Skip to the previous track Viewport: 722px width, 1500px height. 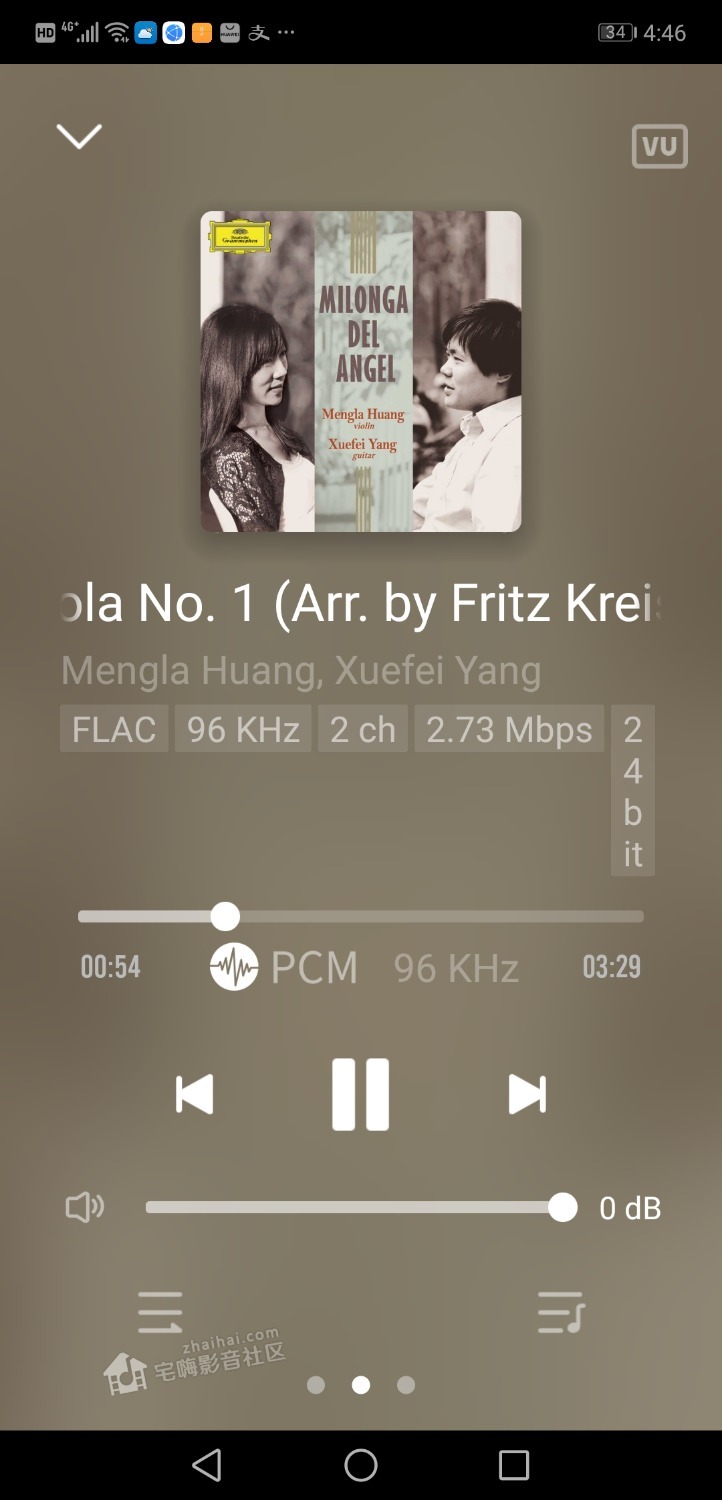coord(195,1094)
